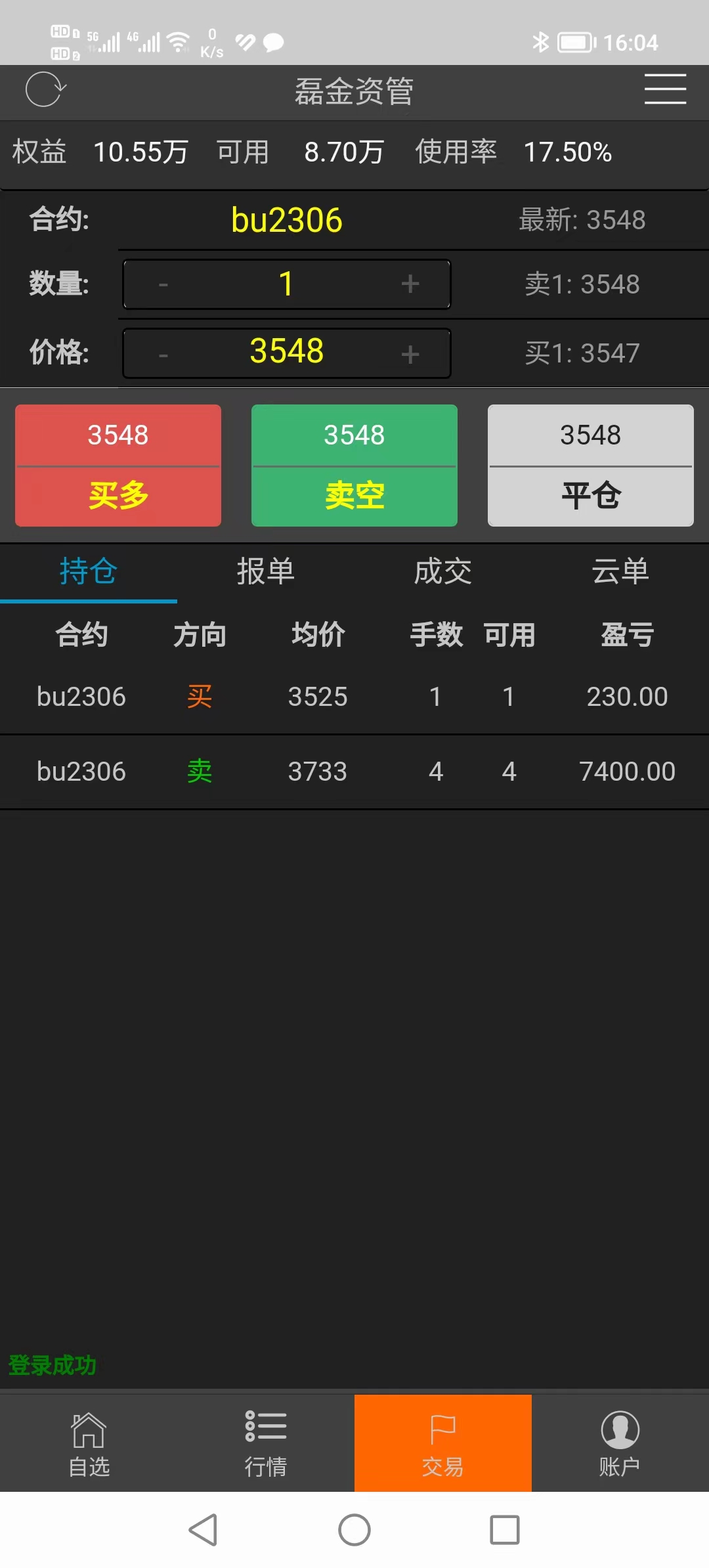Image resolution: width=709 pixels, height=1568 pixels.
Task: Buy long with the red 买多 button
Action: [118, 466]
